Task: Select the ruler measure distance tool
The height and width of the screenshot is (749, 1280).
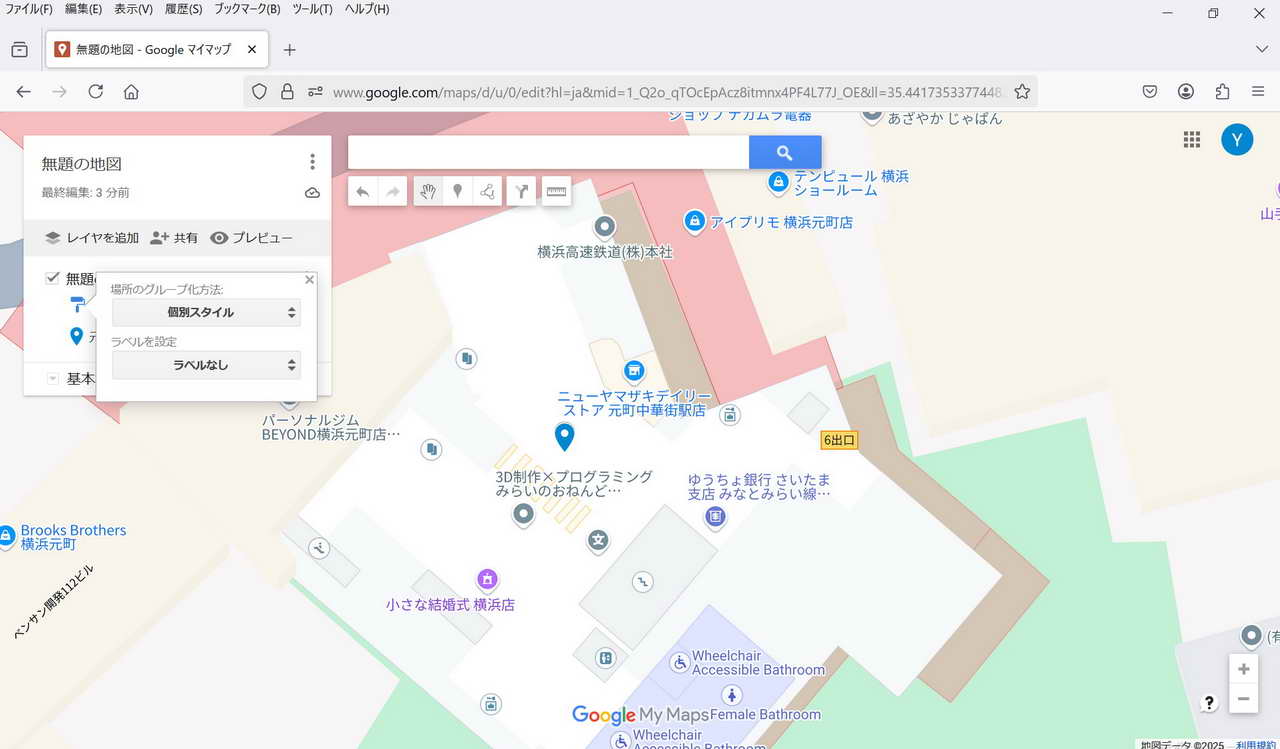Action: [556, 191]
